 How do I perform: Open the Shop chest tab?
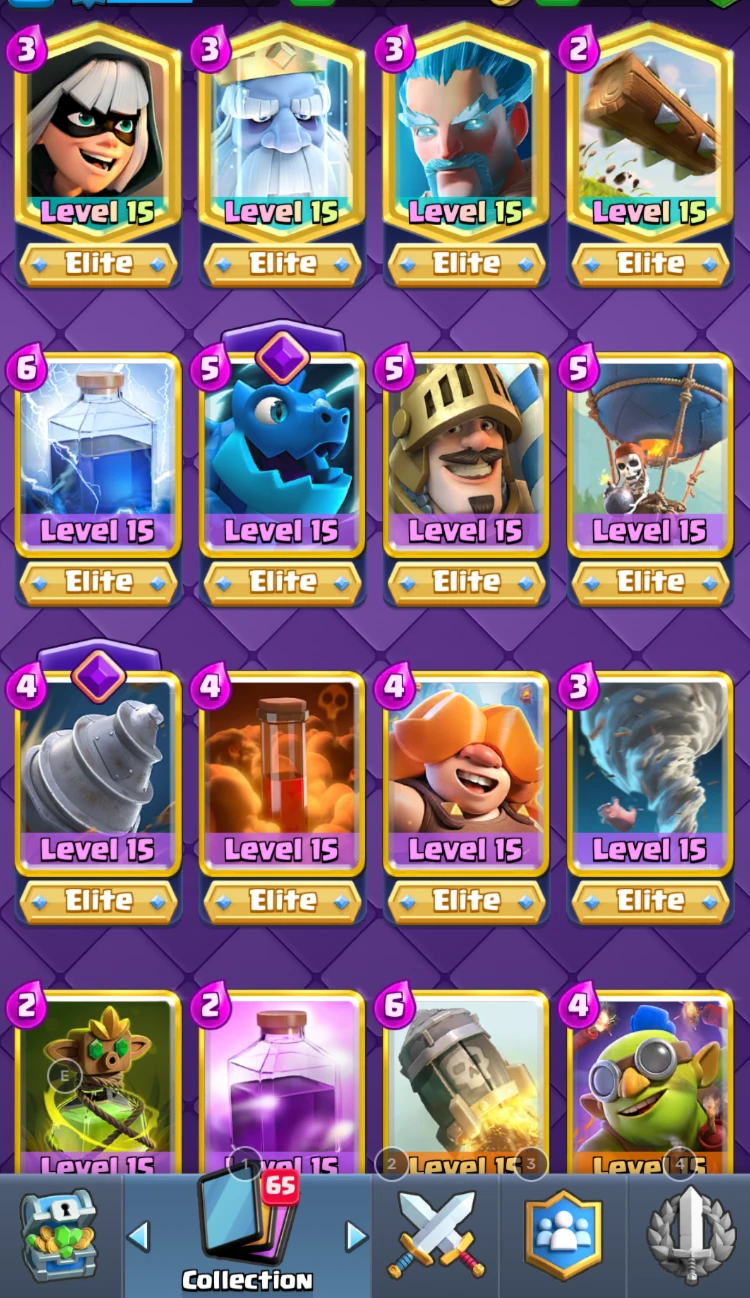click(61, 1236)
